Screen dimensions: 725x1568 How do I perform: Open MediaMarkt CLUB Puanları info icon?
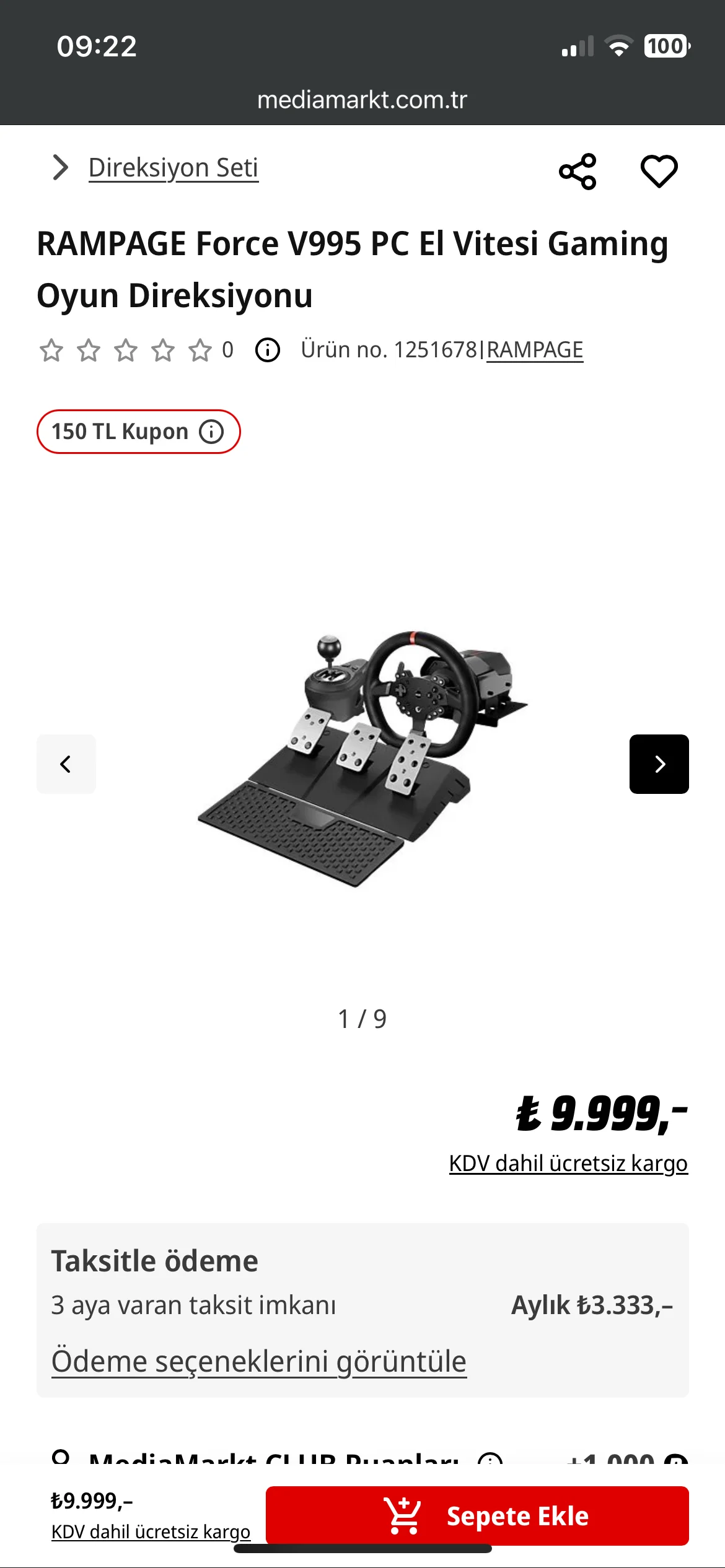coord(490,1458)
